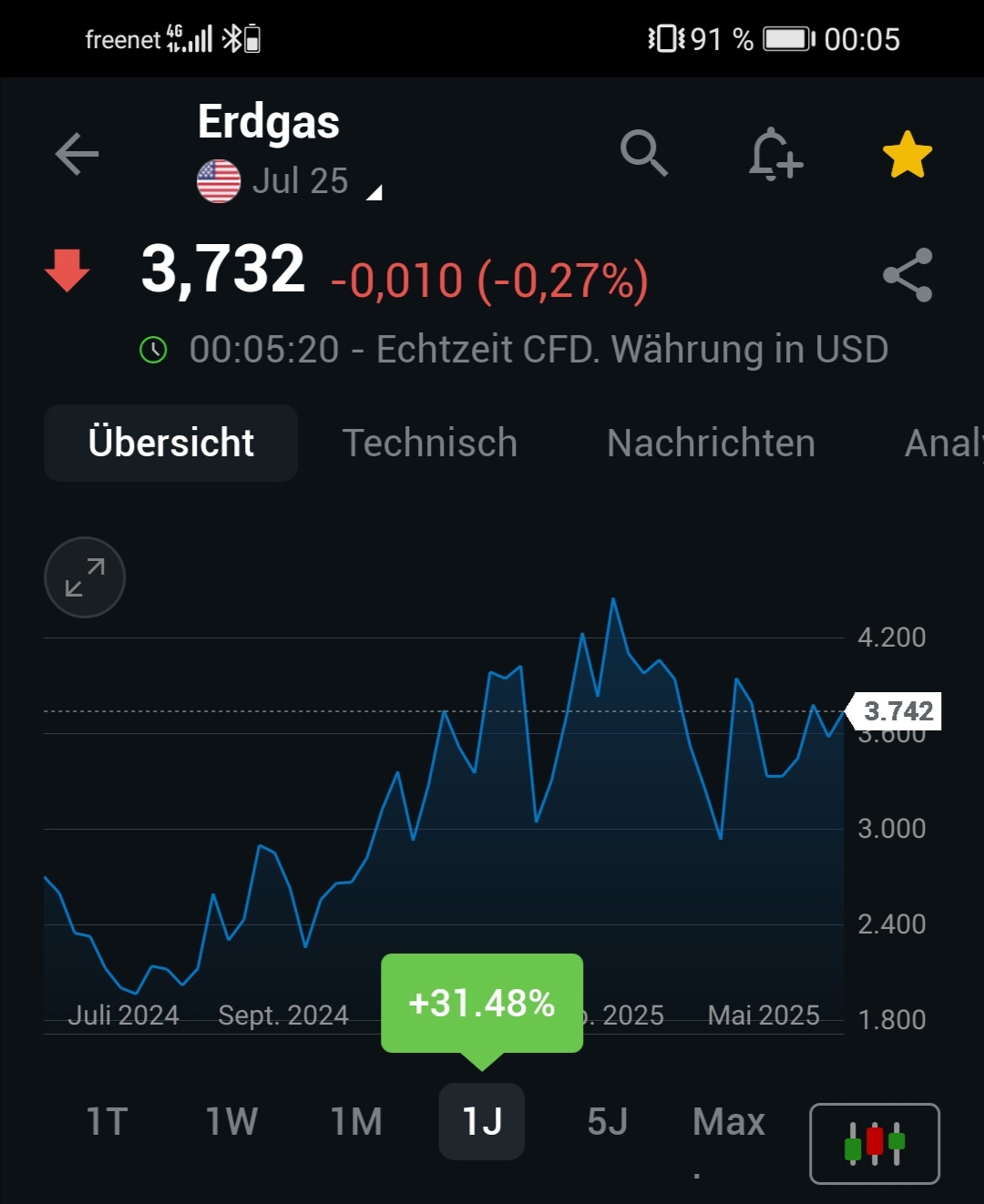This screenshot has height=1204, width=984.
Task: Expand the chart to fullscreen
Action: [85, 577]
